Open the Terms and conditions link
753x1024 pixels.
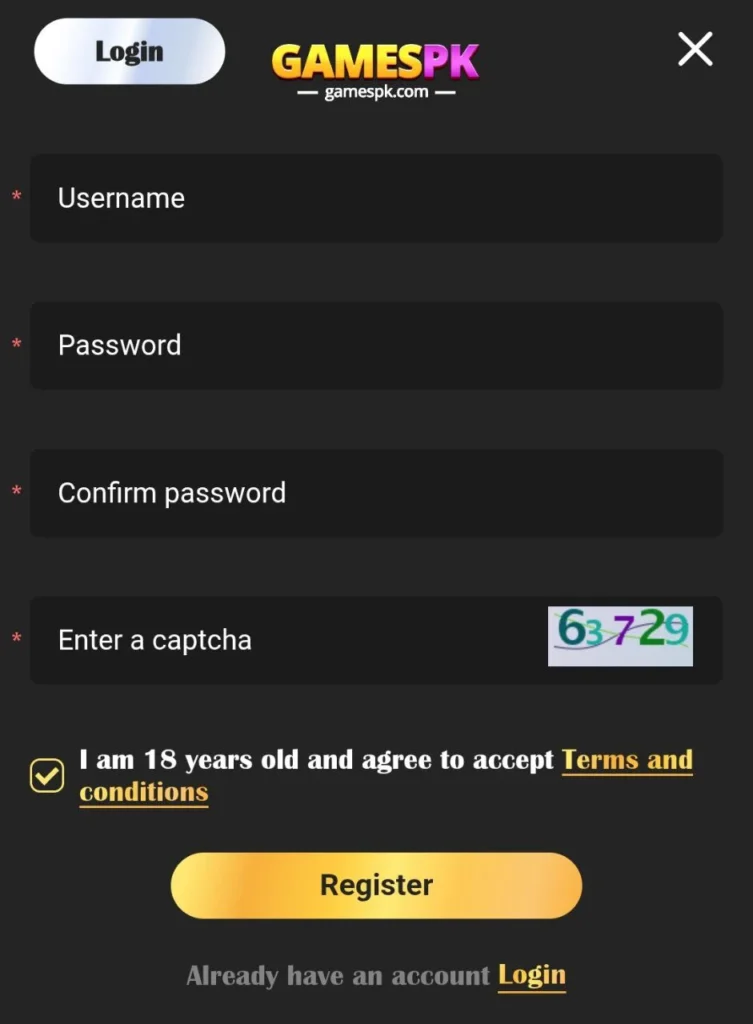(627, 760)
